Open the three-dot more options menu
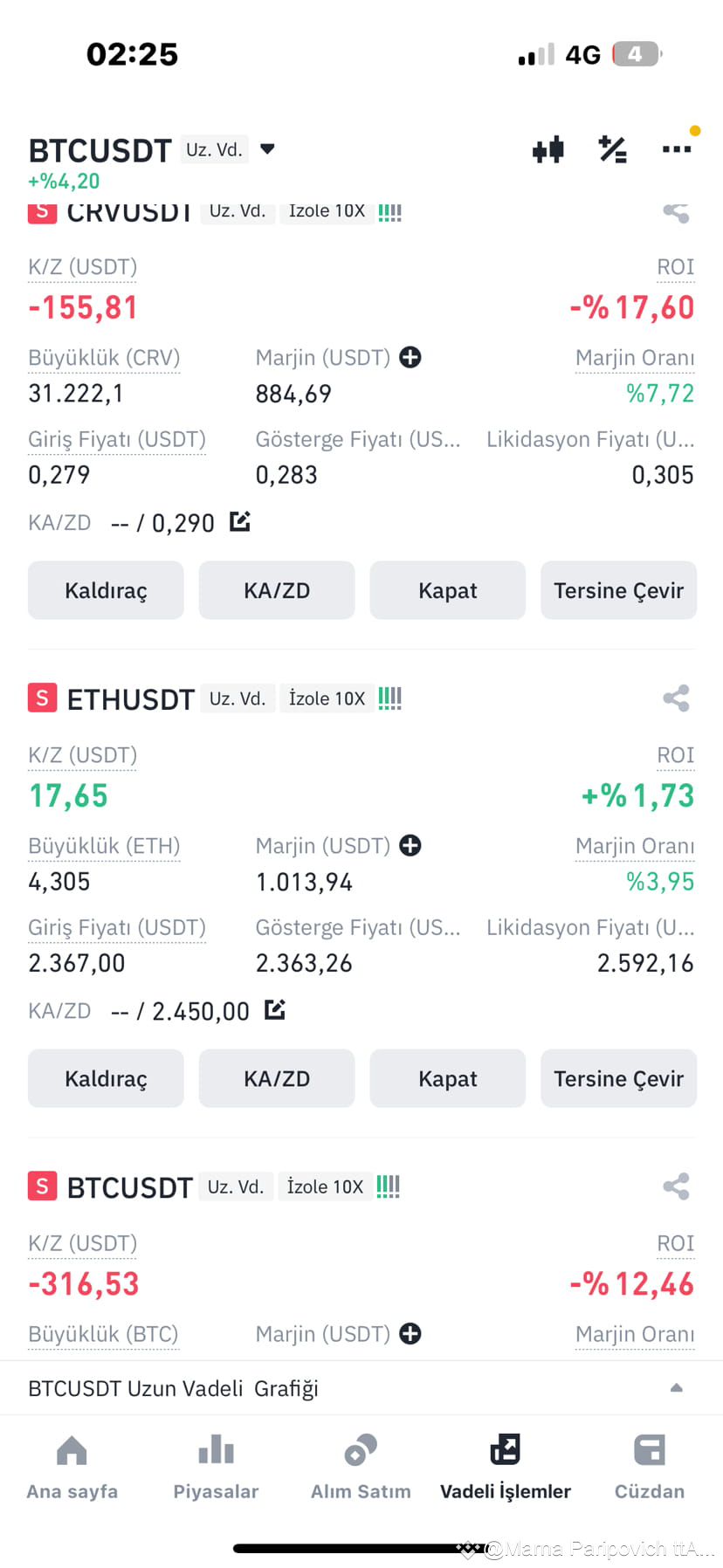 676,149
